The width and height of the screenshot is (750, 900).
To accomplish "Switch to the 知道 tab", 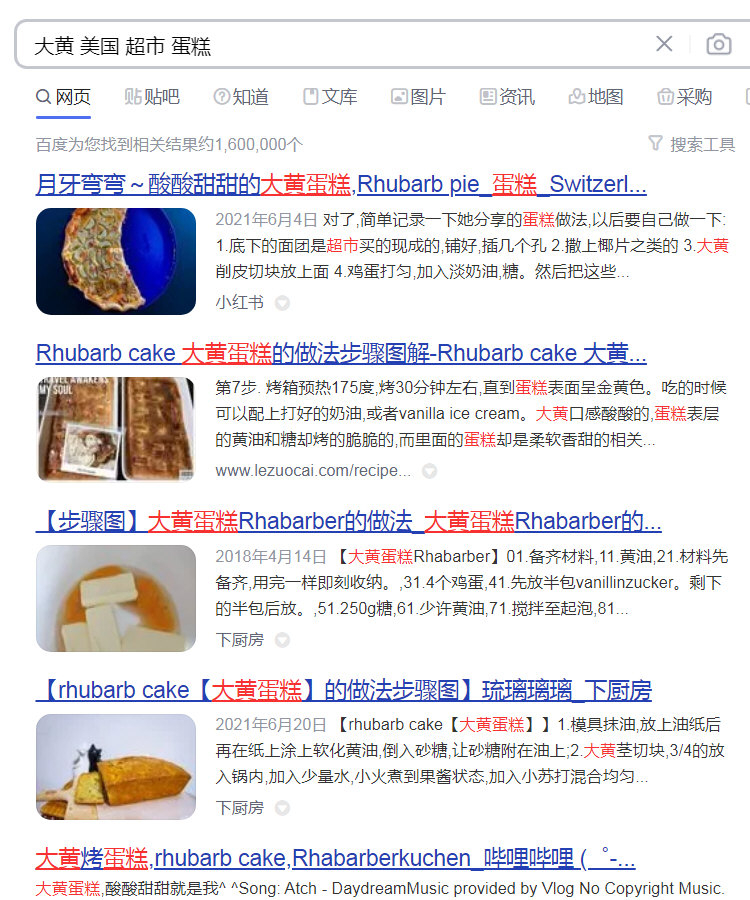I will [x=241, y=97].
